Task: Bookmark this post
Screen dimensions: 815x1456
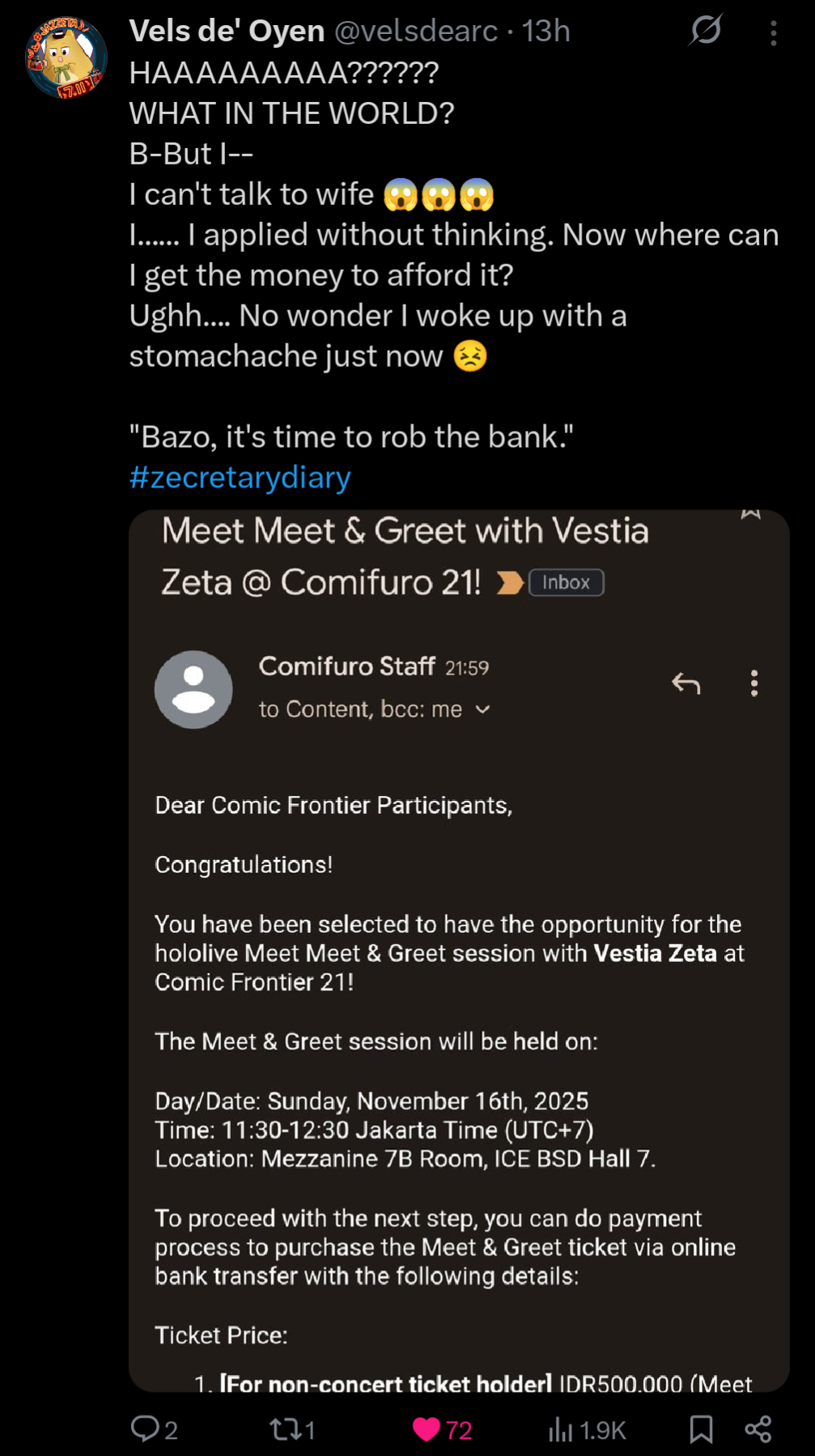Action: pyautogui.click(x=701, y=1429)
